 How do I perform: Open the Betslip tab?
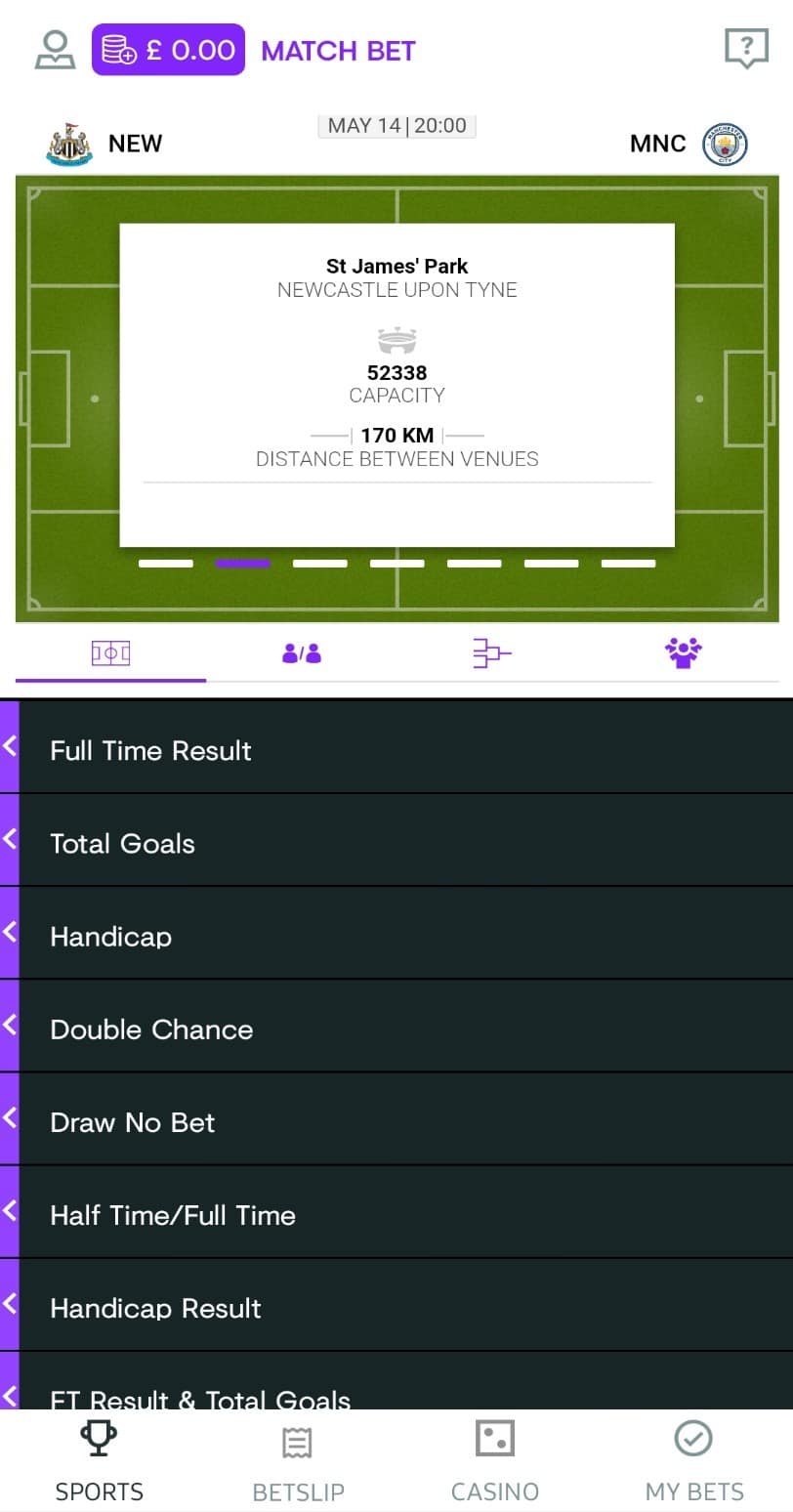[298, 1463]
